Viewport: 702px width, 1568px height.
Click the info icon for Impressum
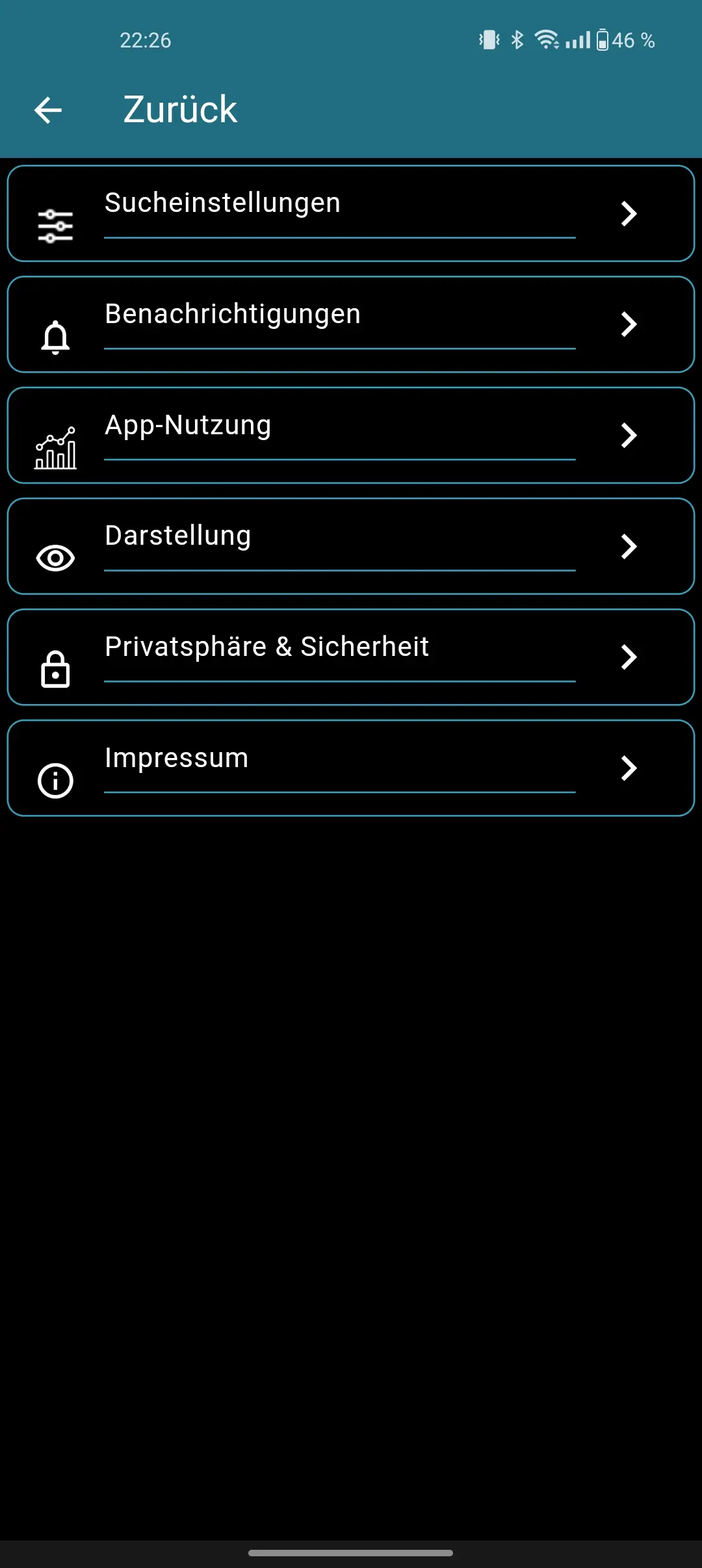pyautogui.click(x=56, y=779)
